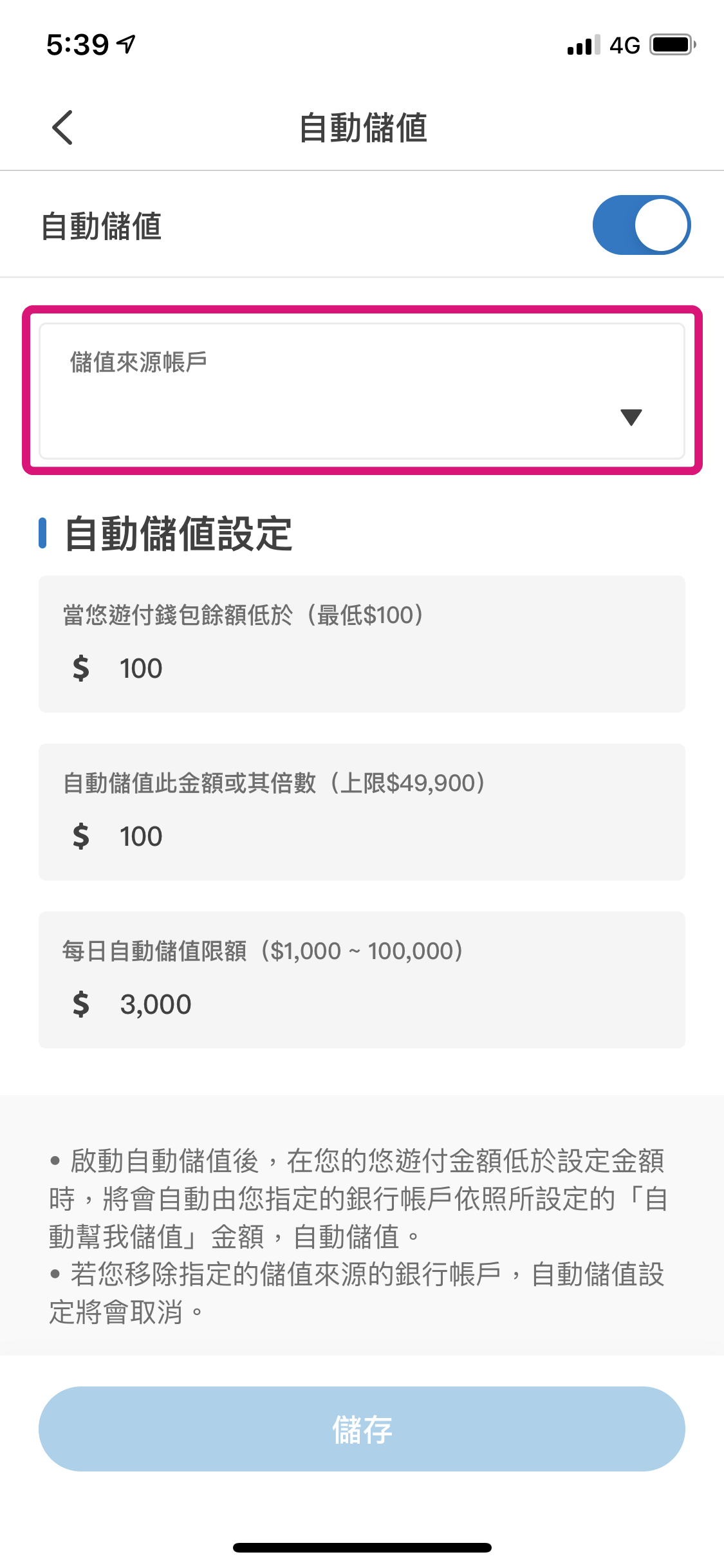Go back from 自動儲值 screen
The height and width of the screenshot is (1568, 724).
point(62,127)
